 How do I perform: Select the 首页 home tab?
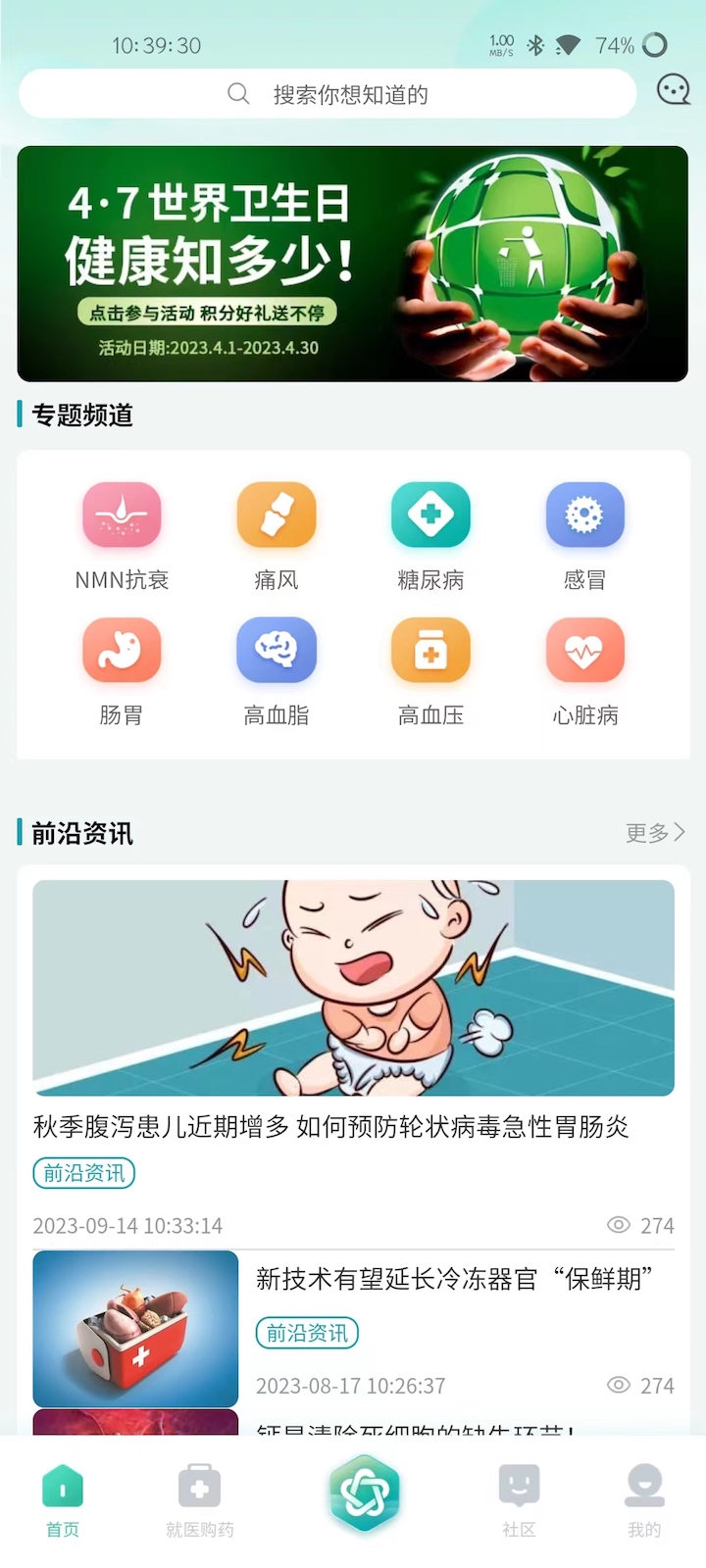(62, 1499)
